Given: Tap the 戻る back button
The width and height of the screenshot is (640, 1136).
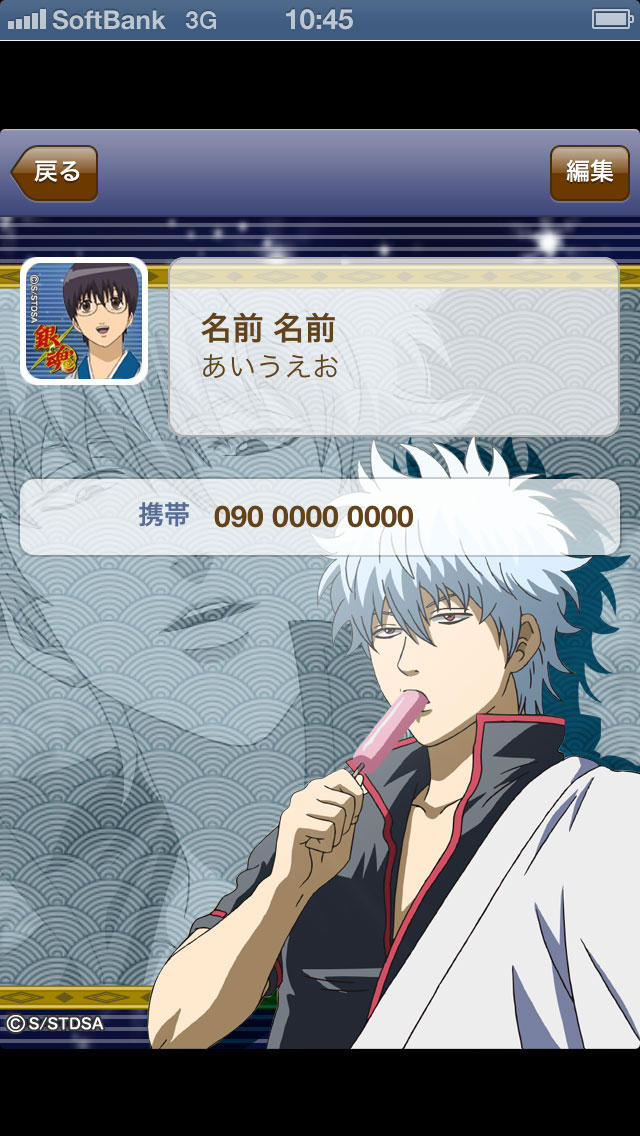Looking at the screenshot, I should [x=55, y=173].
